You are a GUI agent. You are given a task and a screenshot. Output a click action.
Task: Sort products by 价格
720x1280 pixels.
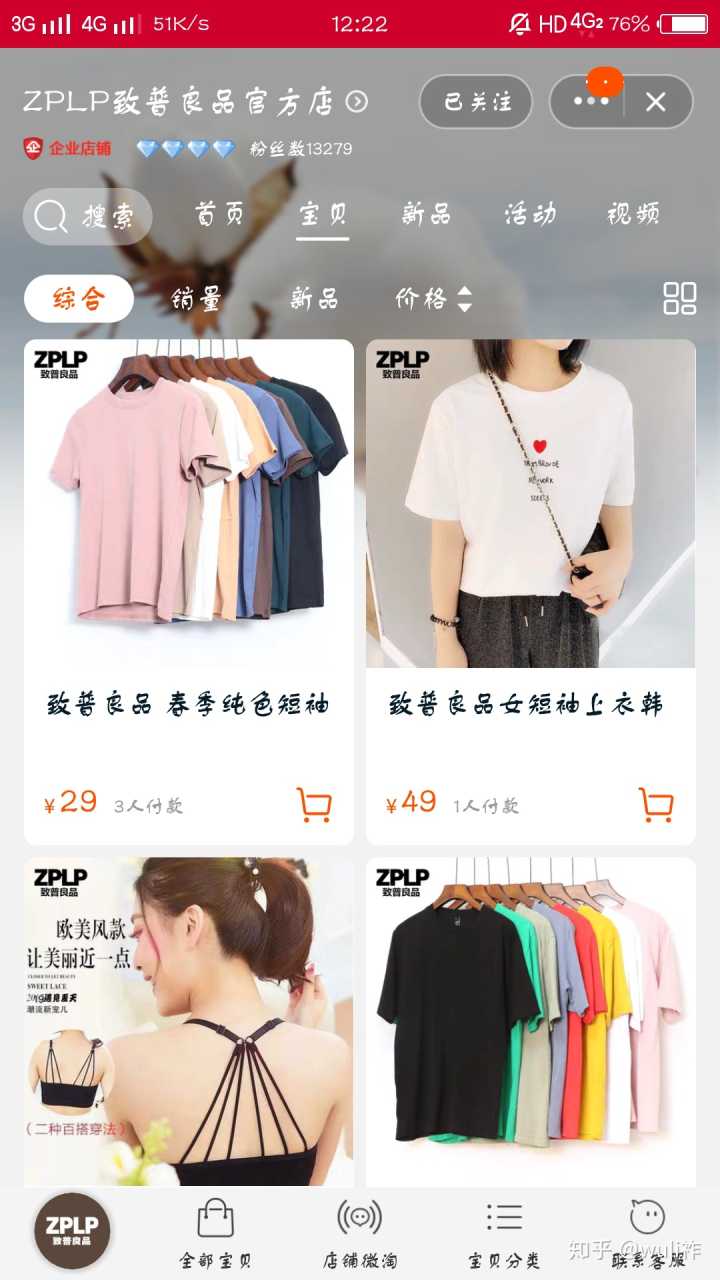tap(432, 298)
